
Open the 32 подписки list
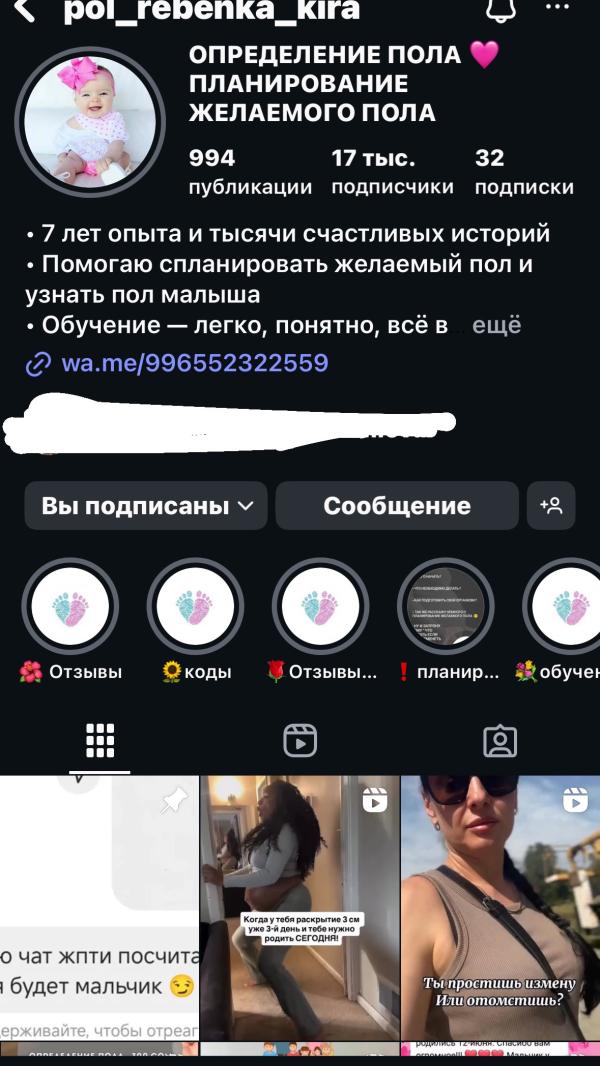pos(524,172)
